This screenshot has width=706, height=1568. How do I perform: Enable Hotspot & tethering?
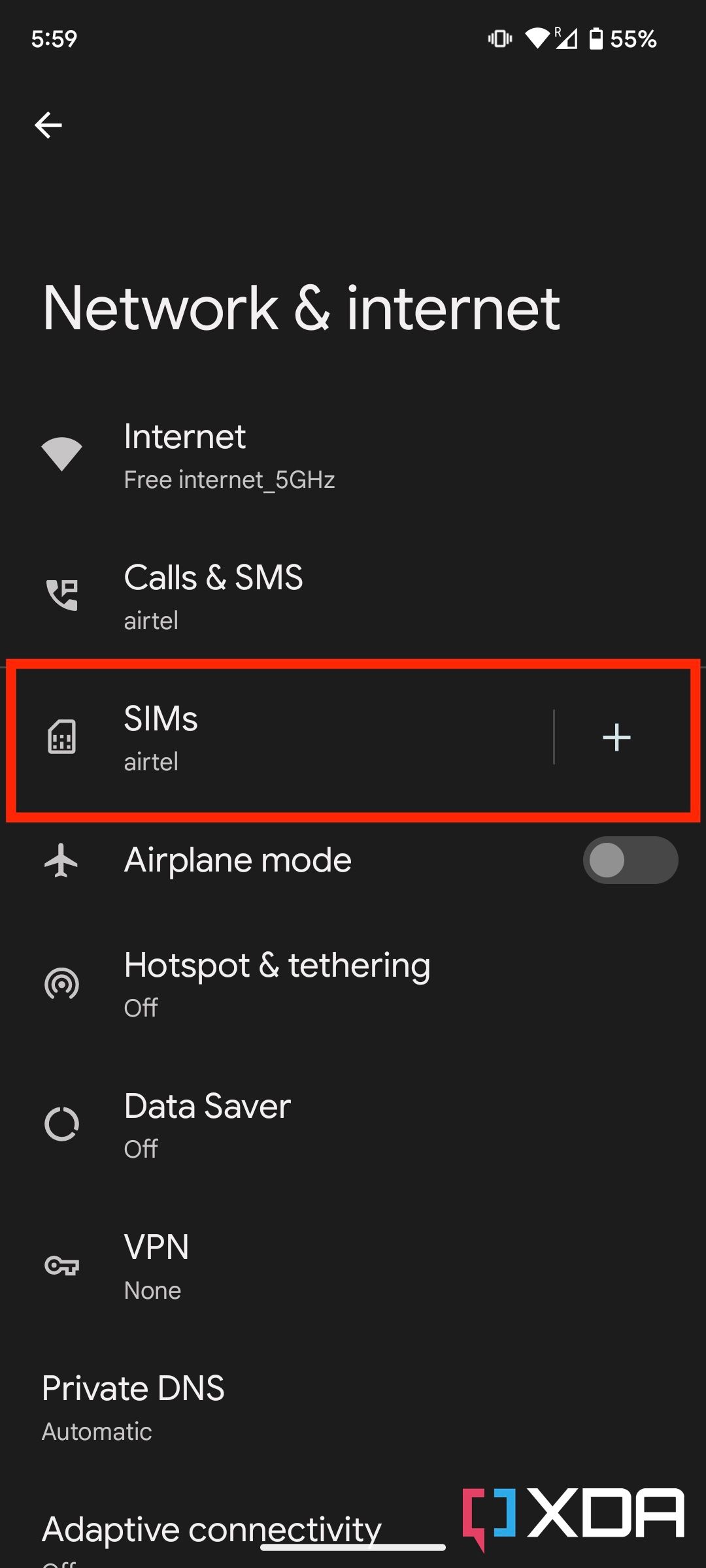click(277, 982)
